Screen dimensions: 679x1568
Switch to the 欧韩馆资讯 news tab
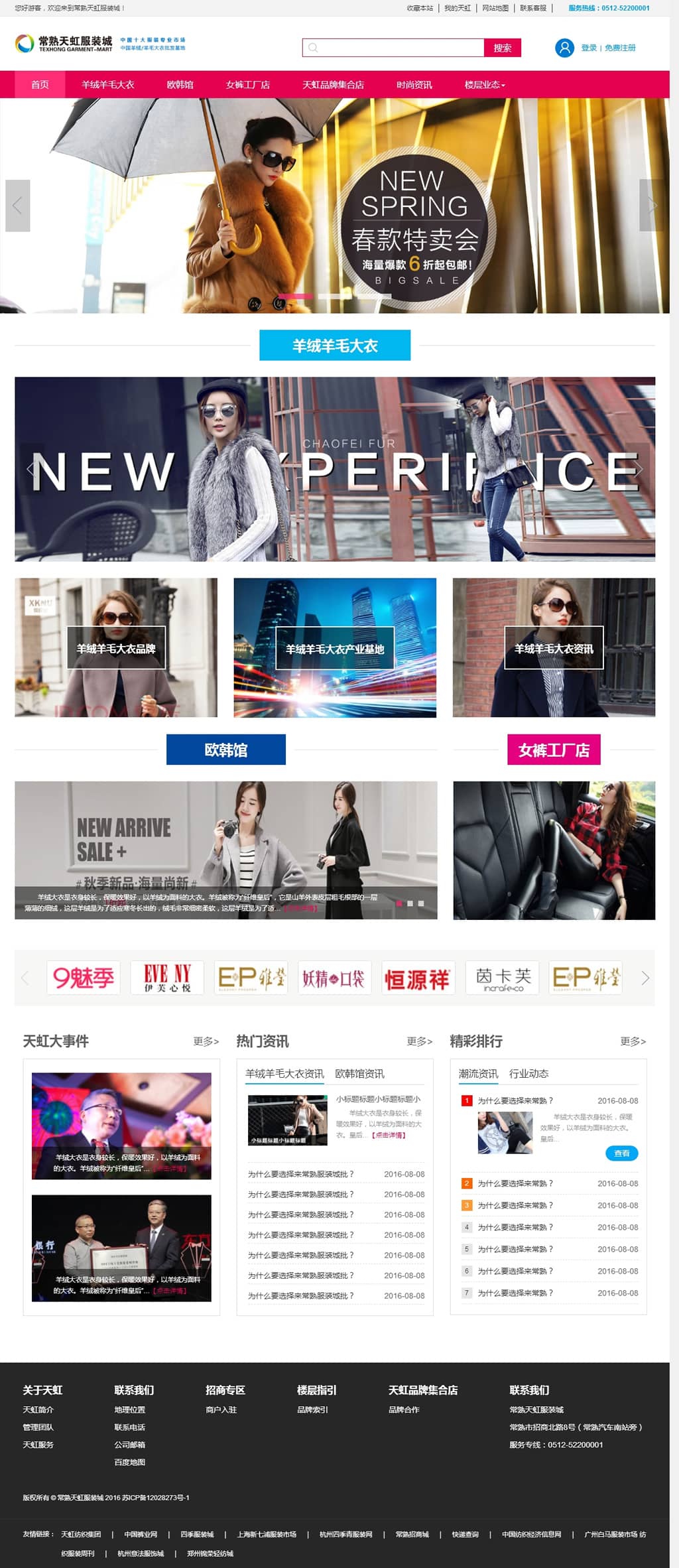[359, 1074]
